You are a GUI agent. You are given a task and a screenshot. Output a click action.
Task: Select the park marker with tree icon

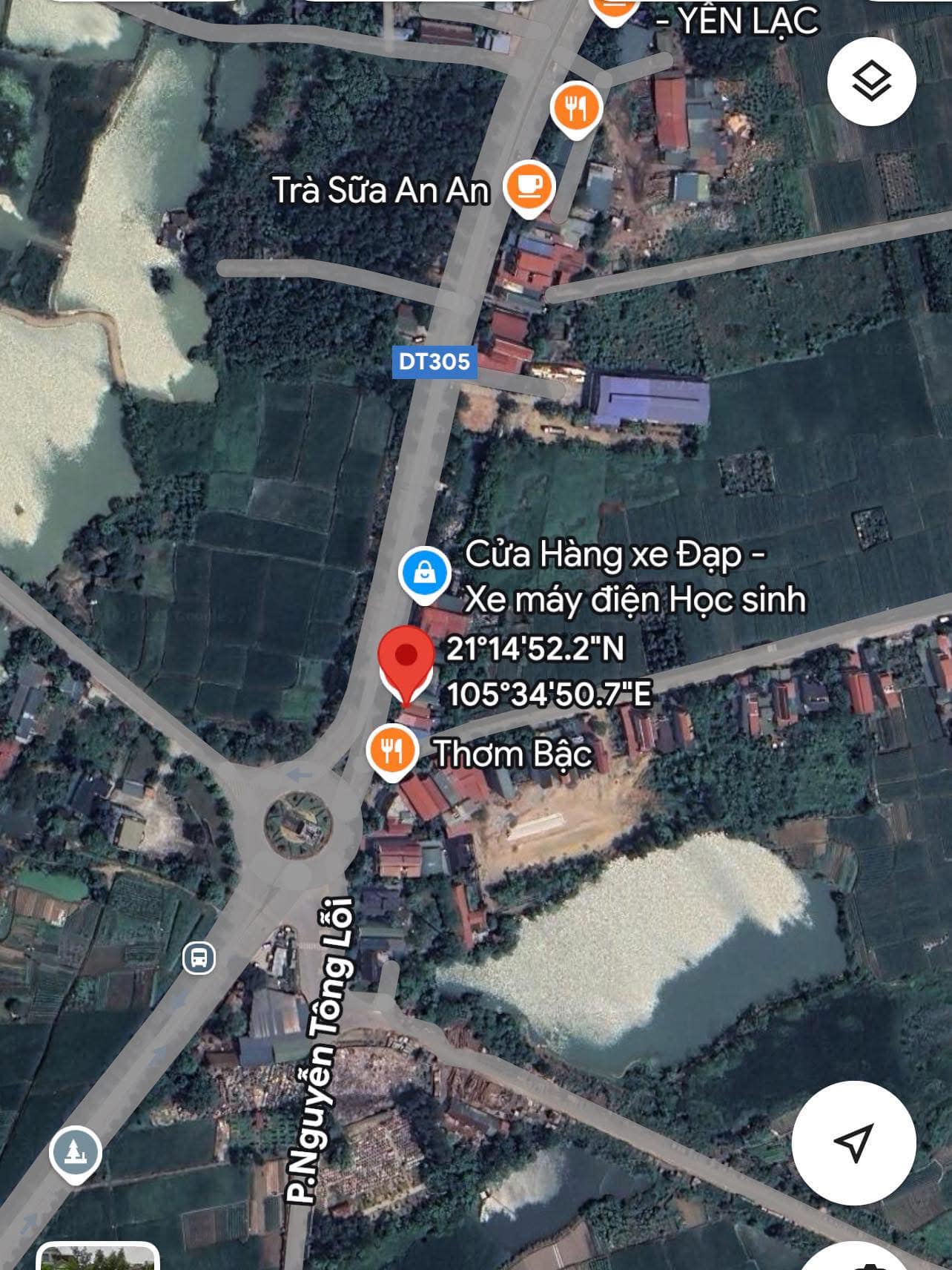tap(76, 1152)
